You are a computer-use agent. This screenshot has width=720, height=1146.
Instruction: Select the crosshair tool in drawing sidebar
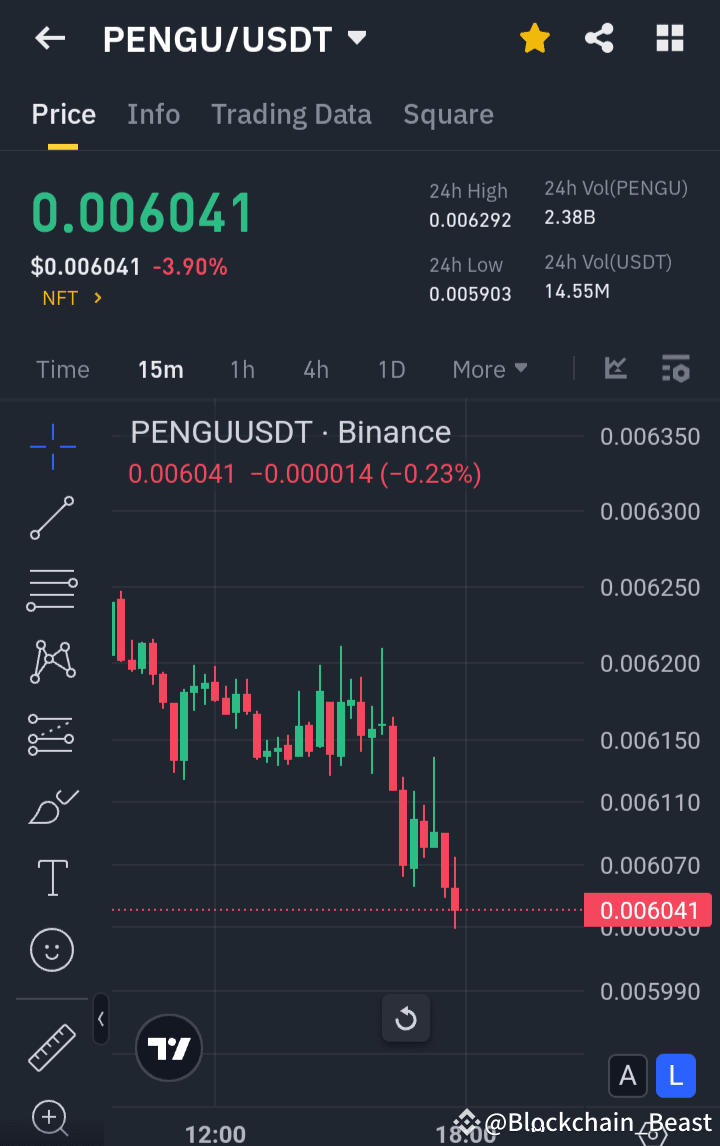[51, 447]
